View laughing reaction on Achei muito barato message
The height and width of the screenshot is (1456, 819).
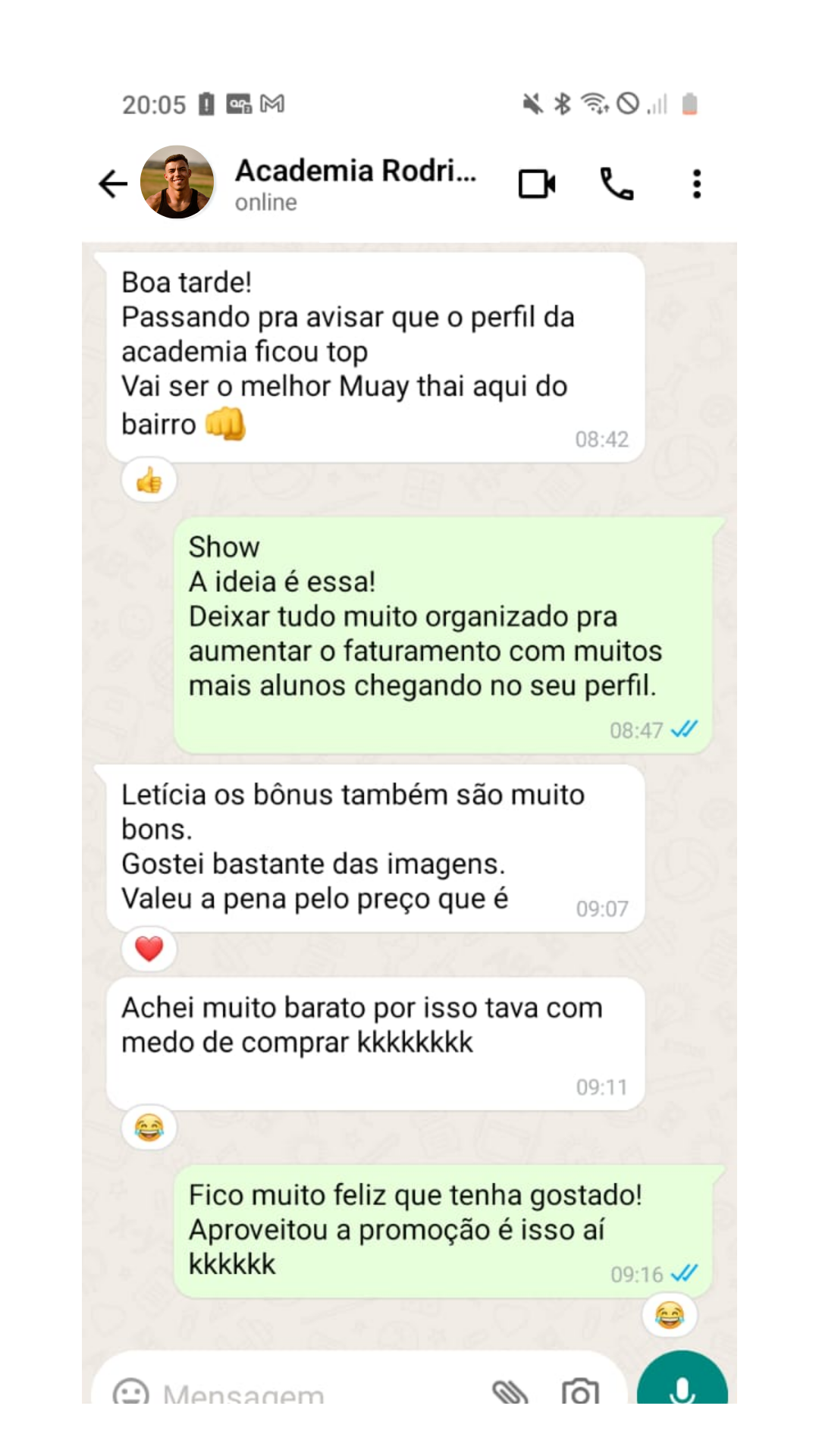(149, 1128)
